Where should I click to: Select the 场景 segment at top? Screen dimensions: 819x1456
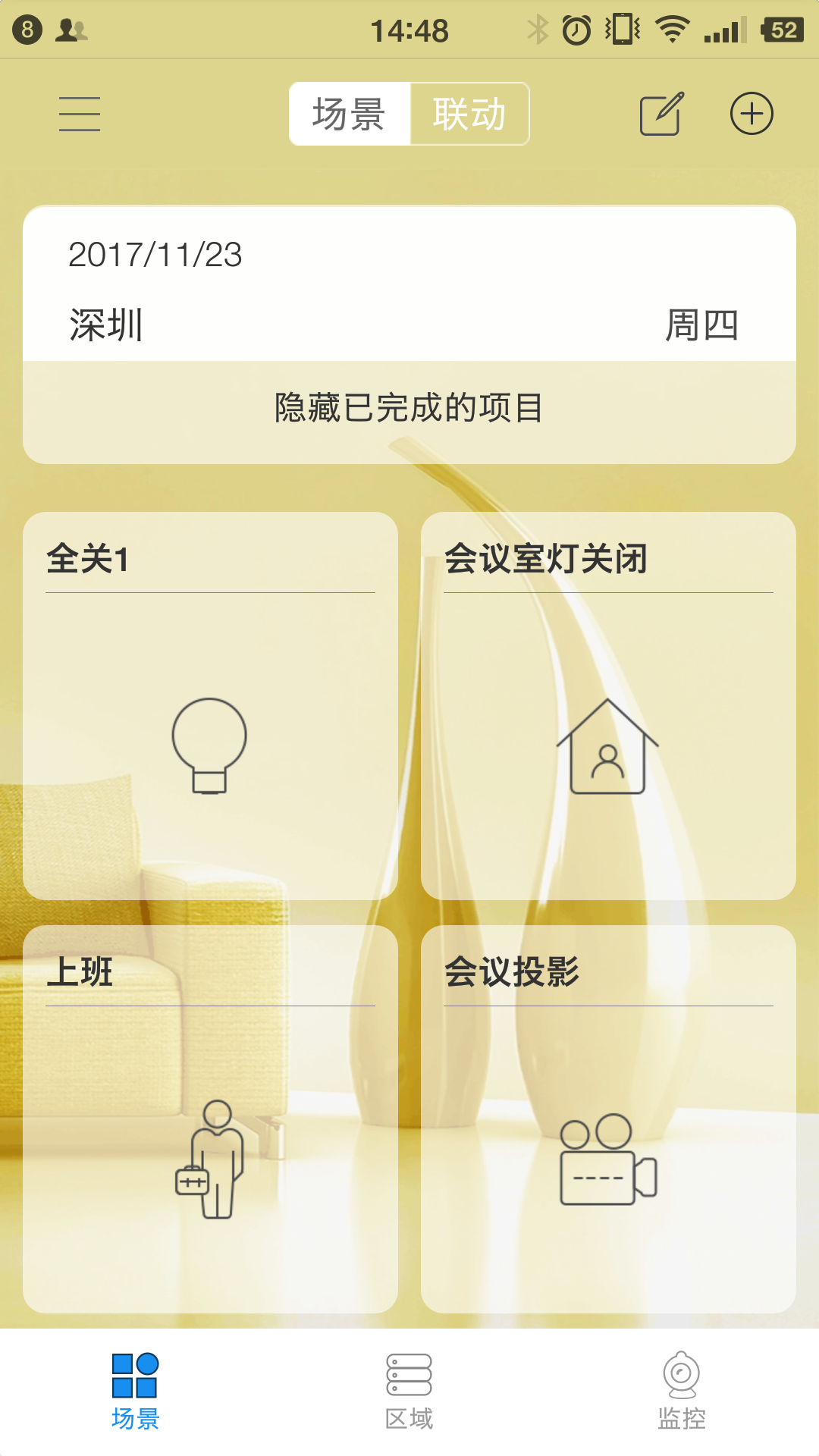point(350,115)
